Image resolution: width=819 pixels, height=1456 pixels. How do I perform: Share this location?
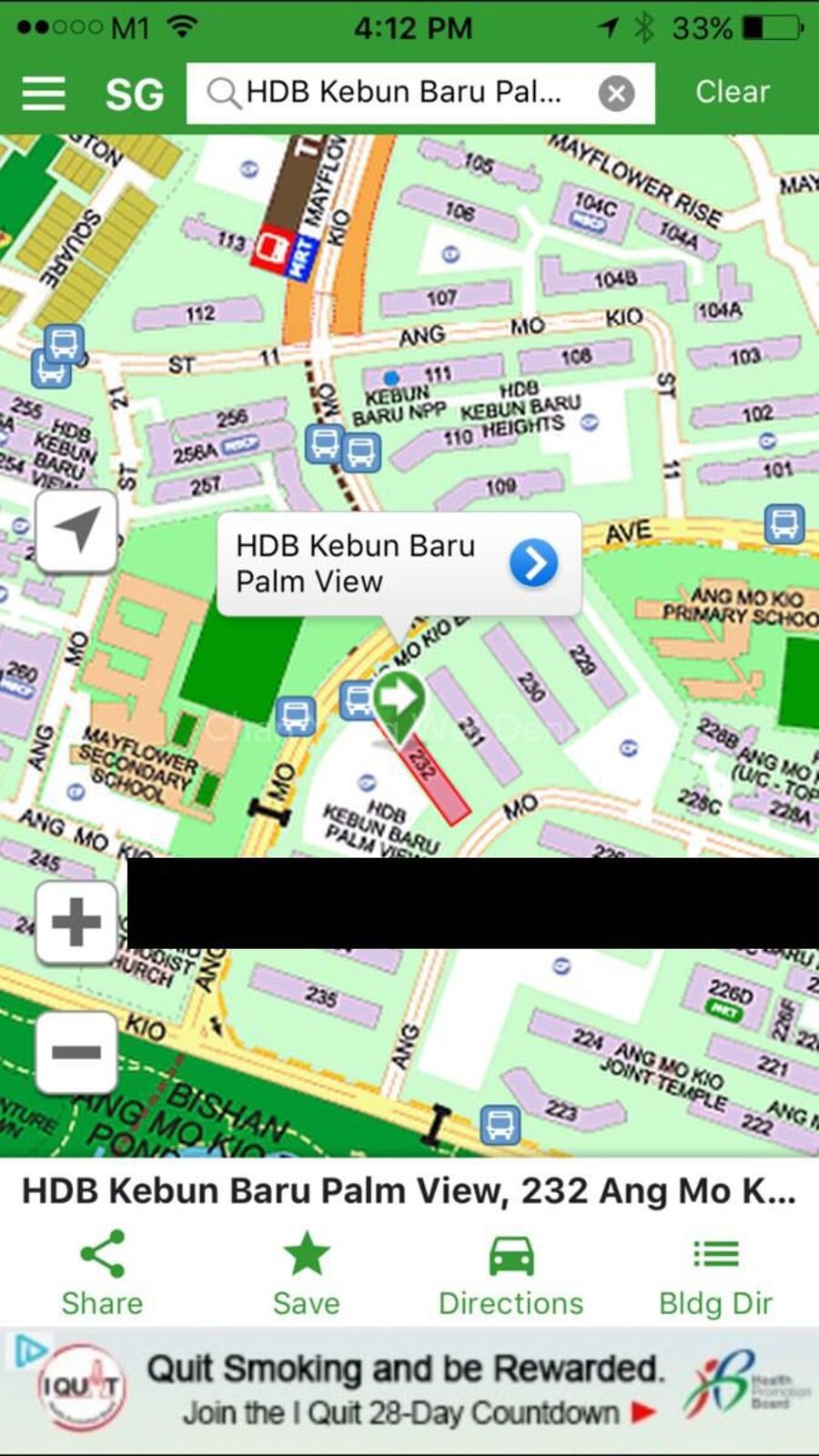(x=102, y=1273)
